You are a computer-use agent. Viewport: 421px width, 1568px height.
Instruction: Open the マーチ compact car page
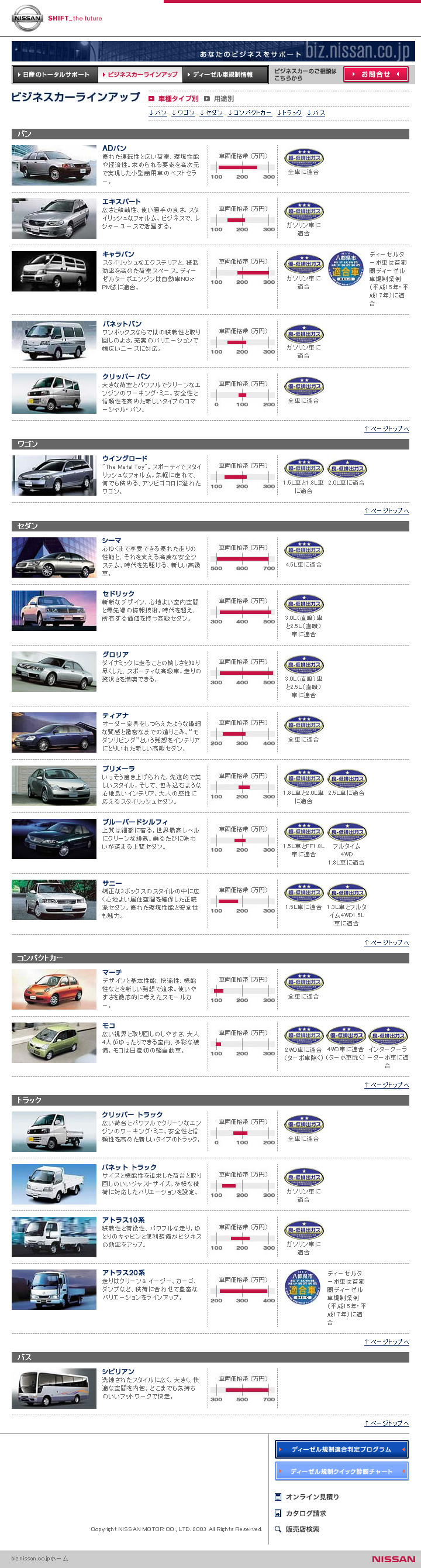pos(112,972)
